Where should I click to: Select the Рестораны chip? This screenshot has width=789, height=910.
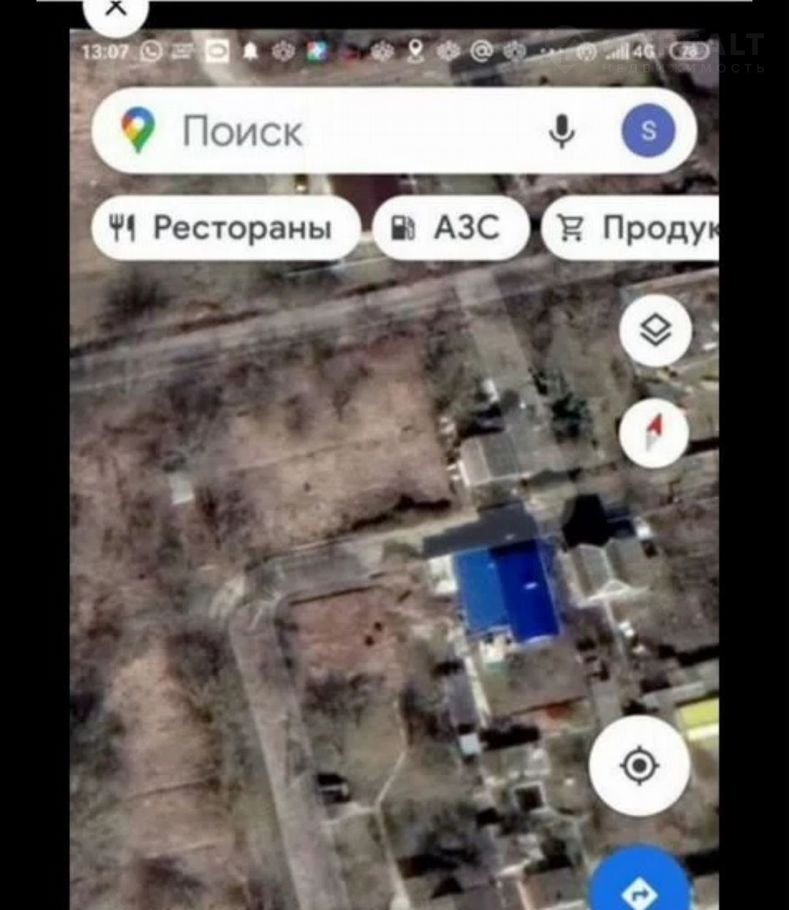click(225, 228)
